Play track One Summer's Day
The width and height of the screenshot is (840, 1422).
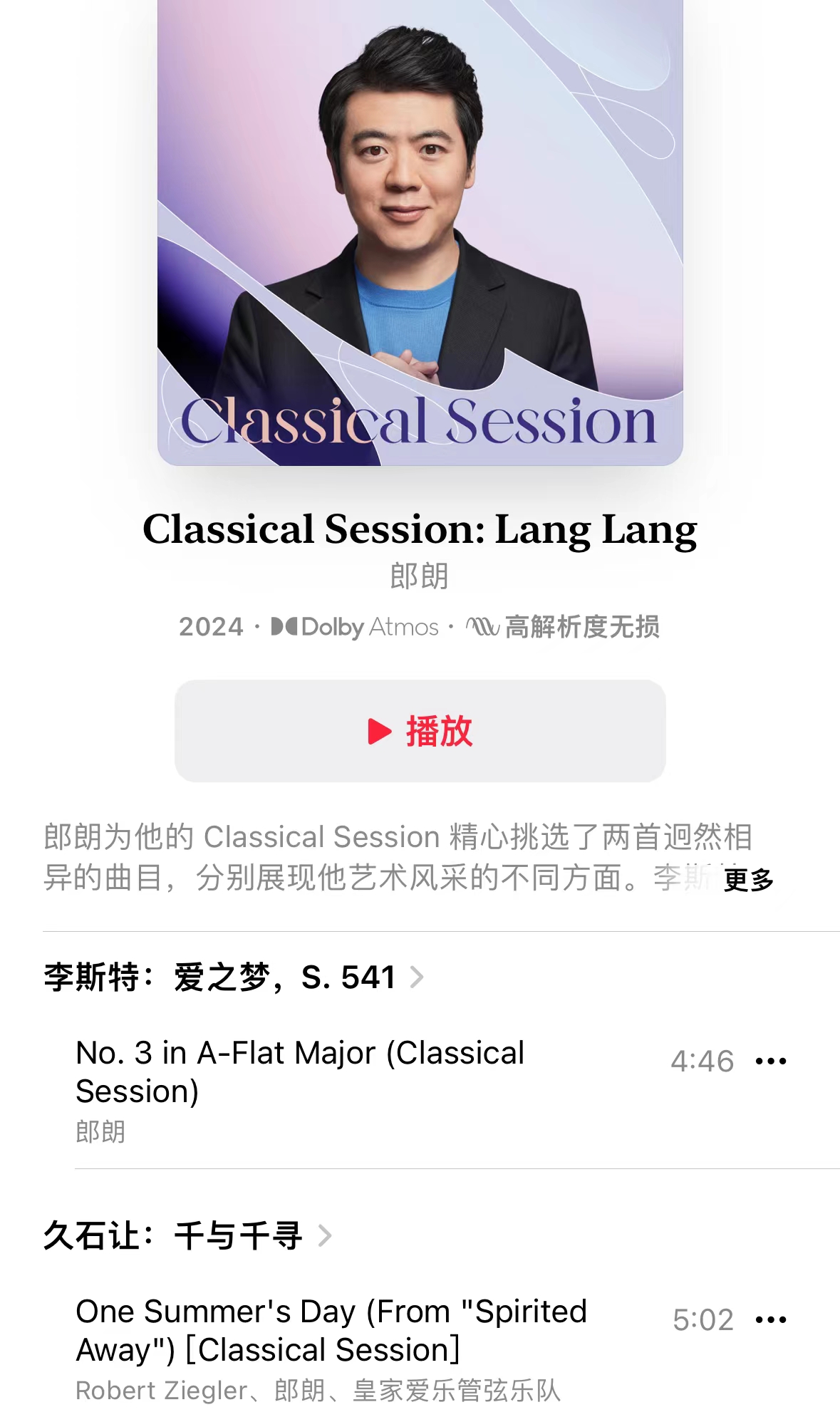tap(331, 1330)
